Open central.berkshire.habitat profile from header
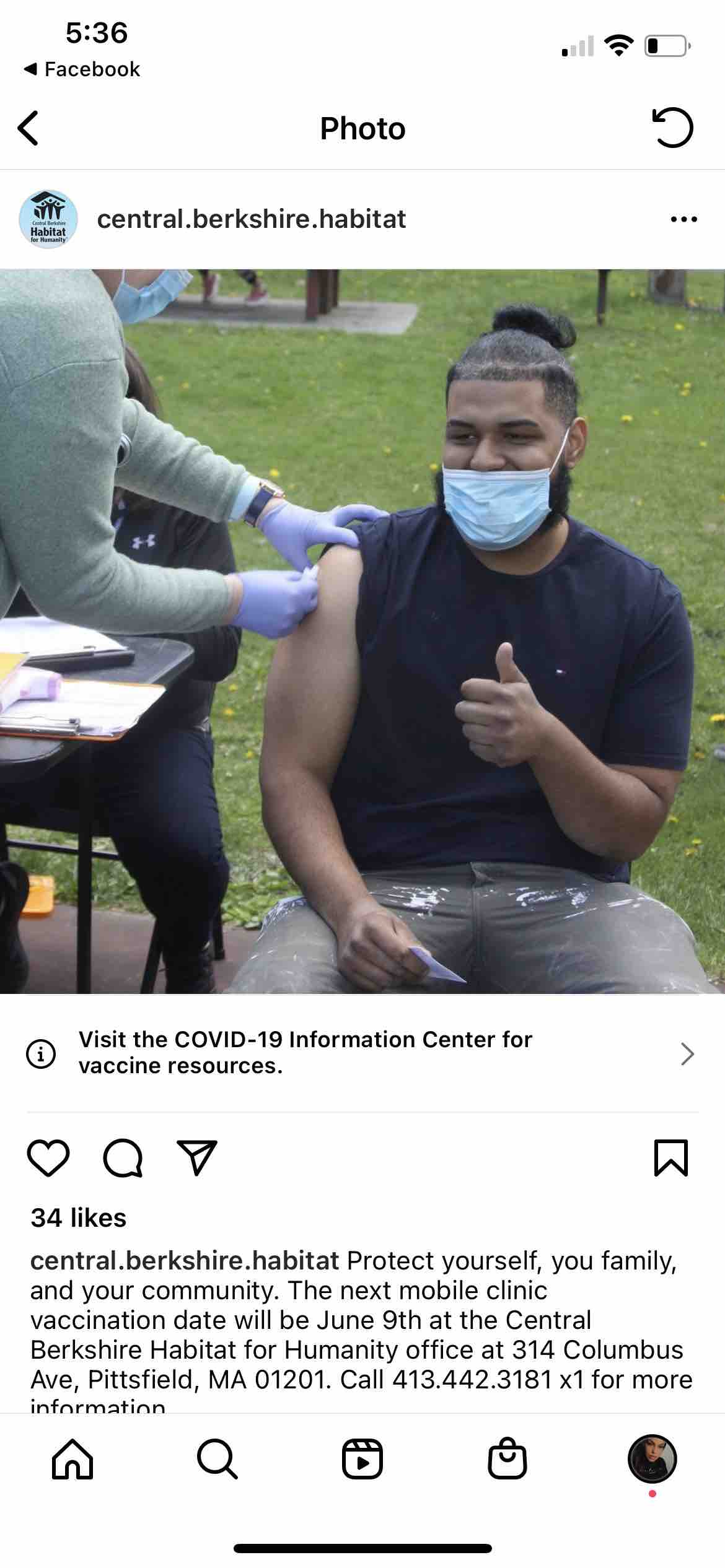 click(251, 219)
